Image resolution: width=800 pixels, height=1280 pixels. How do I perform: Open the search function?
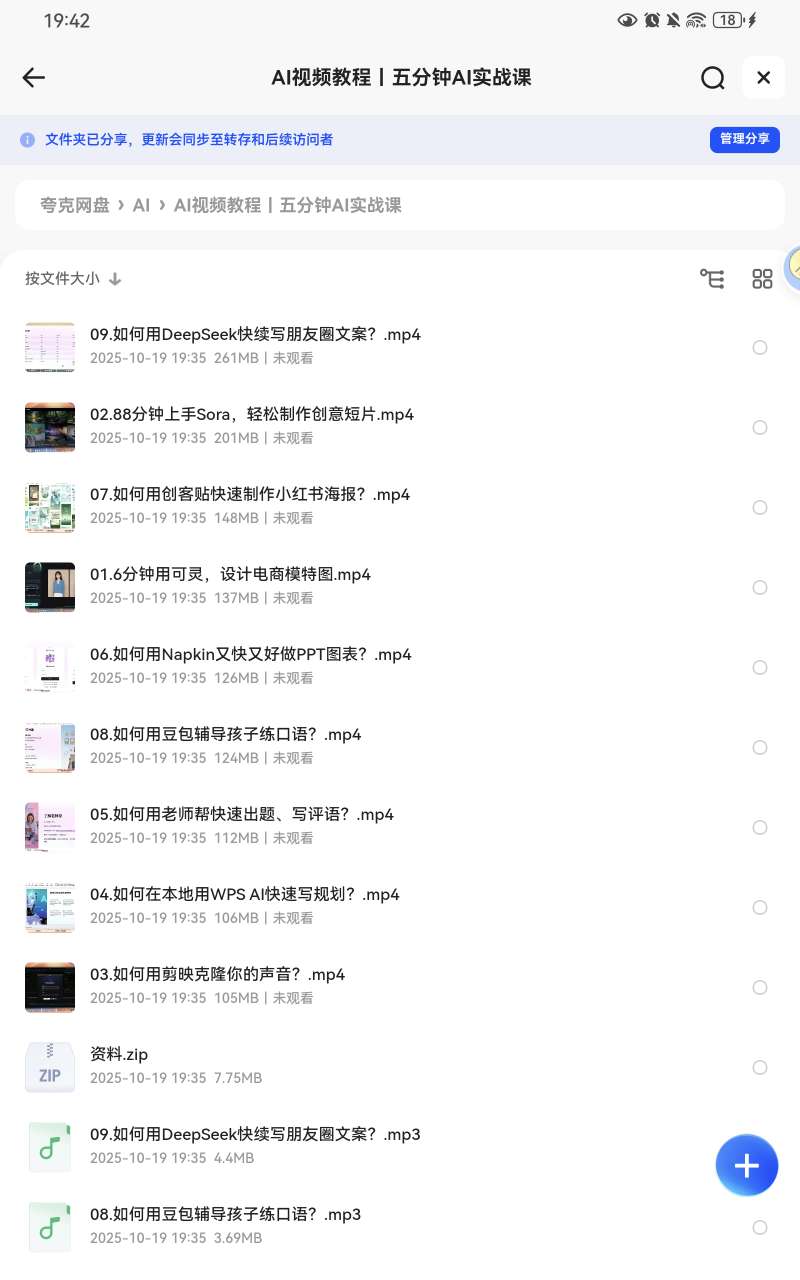(x=713, y=77)
